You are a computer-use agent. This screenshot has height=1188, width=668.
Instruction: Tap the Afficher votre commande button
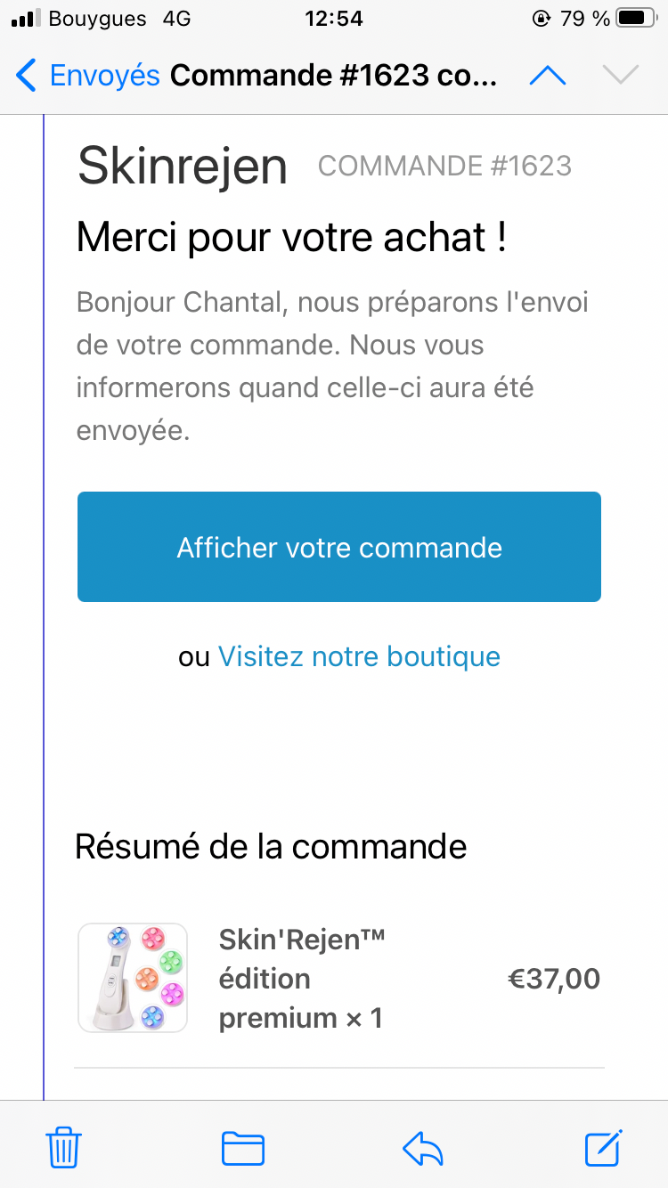click(339, 547)
